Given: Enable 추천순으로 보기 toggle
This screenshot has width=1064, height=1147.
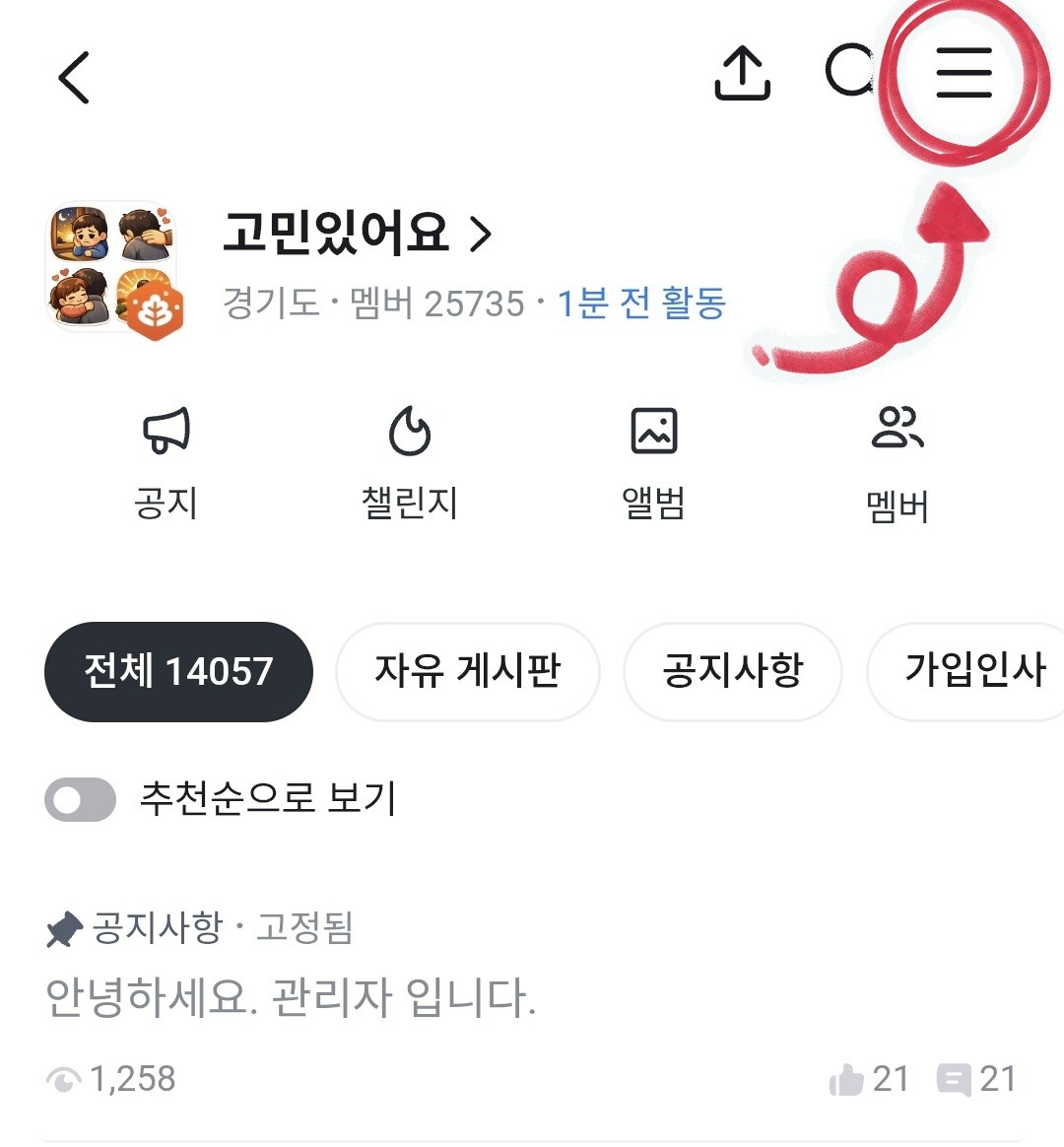Looking at the screenshot, I should [x=80, y=799].
